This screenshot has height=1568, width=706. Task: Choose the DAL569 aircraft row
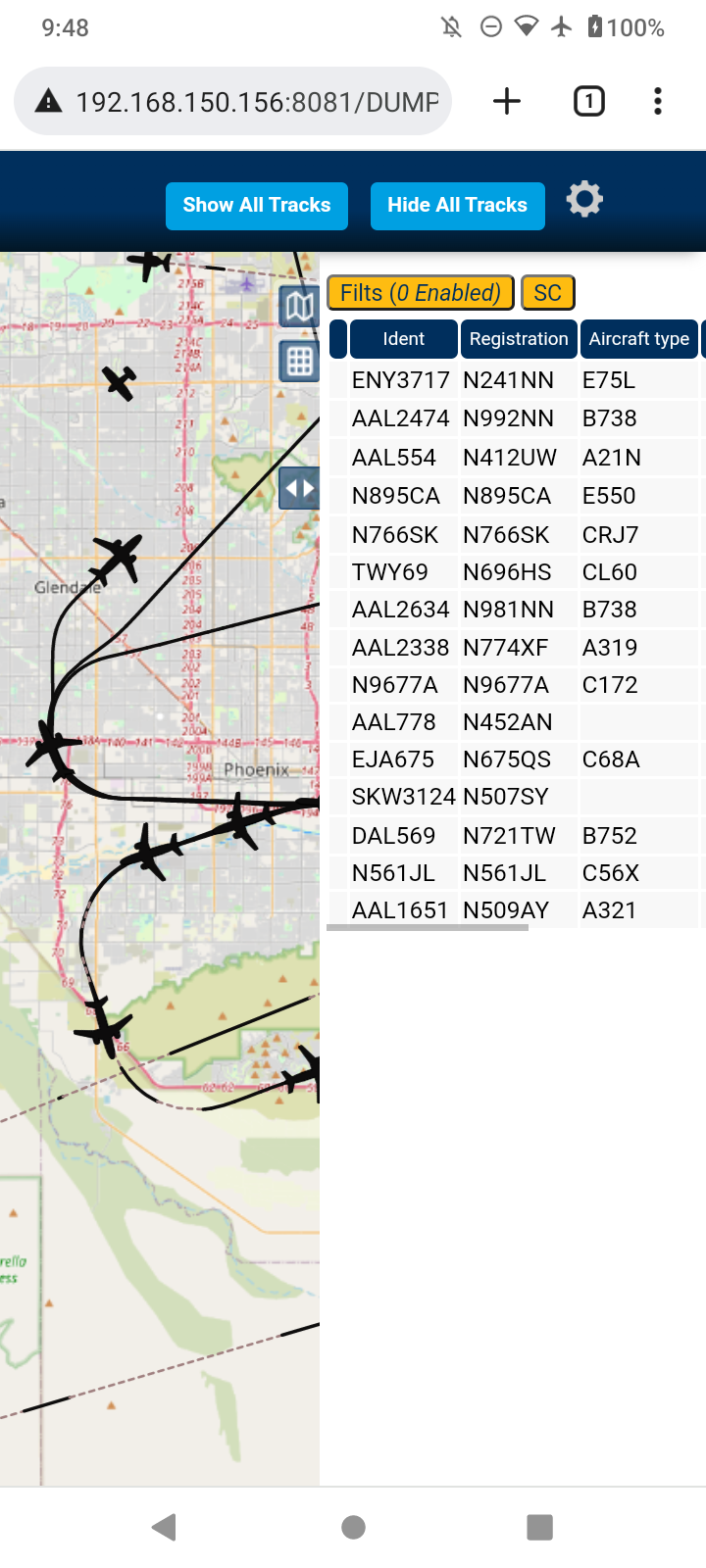tap(516, 836)
